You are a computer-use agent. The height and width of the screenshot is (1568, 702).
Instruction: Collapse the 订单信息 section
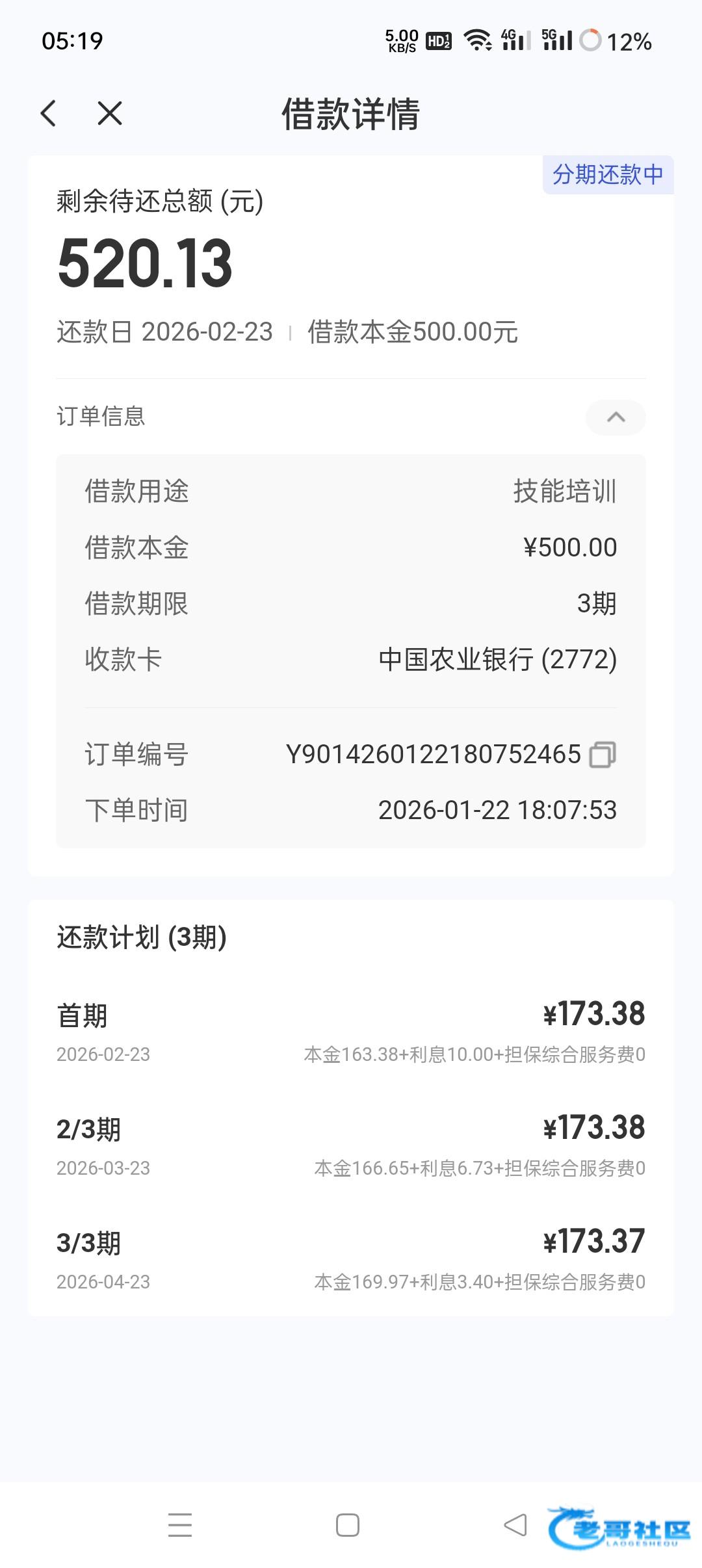point(615,417)
